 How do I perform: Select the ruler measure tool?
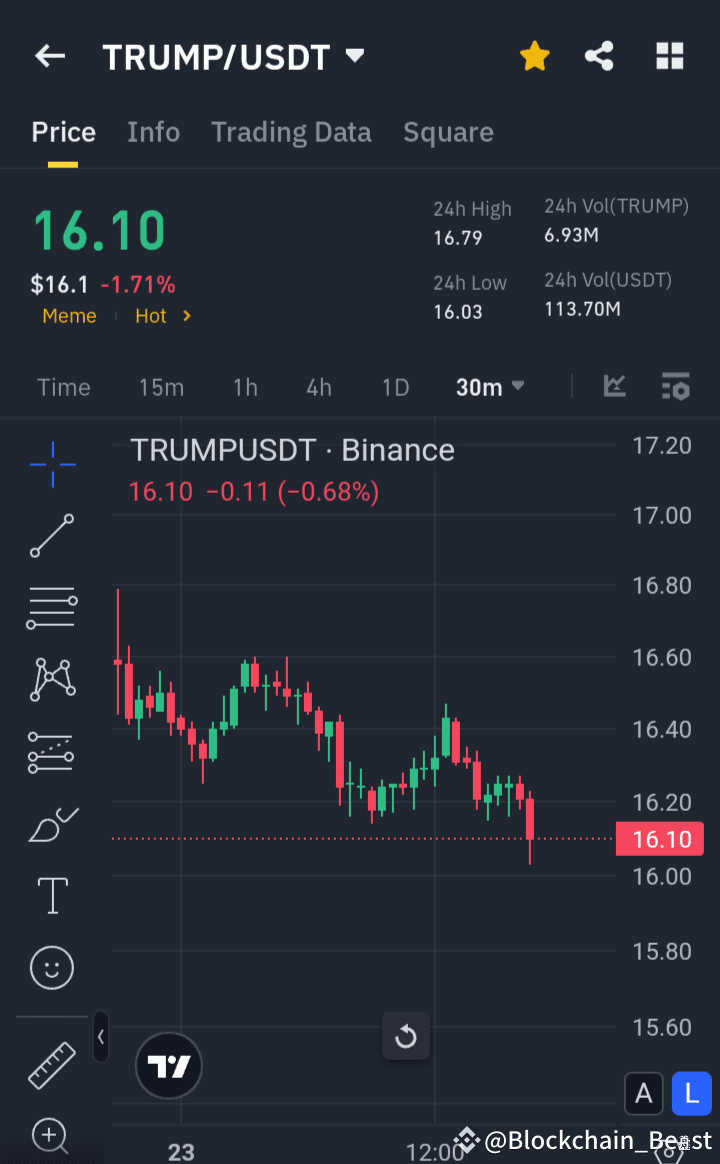click(51, 1065)
